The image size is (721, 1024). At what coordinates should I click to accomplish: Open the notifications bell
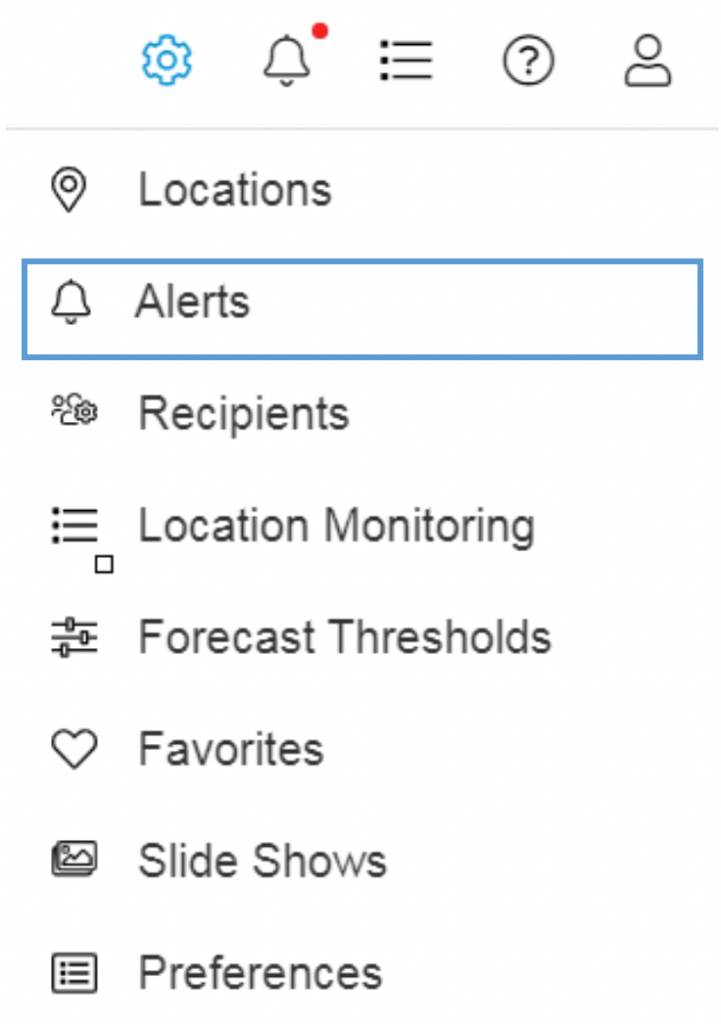[287, 62]
